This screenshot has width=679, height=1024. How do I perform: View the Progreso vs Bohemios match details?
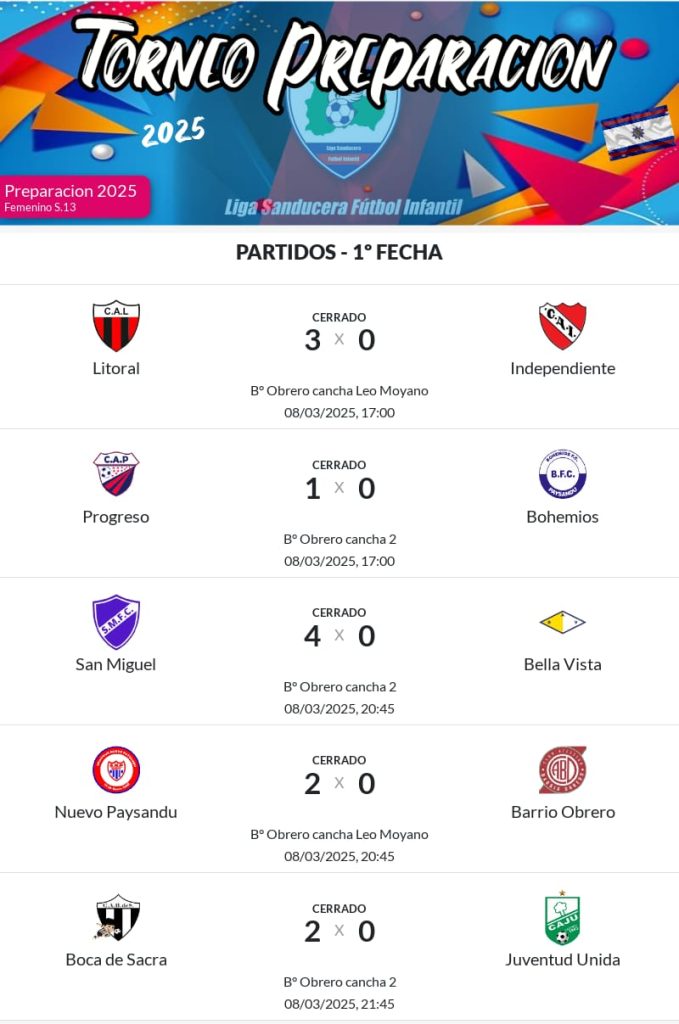339,488
